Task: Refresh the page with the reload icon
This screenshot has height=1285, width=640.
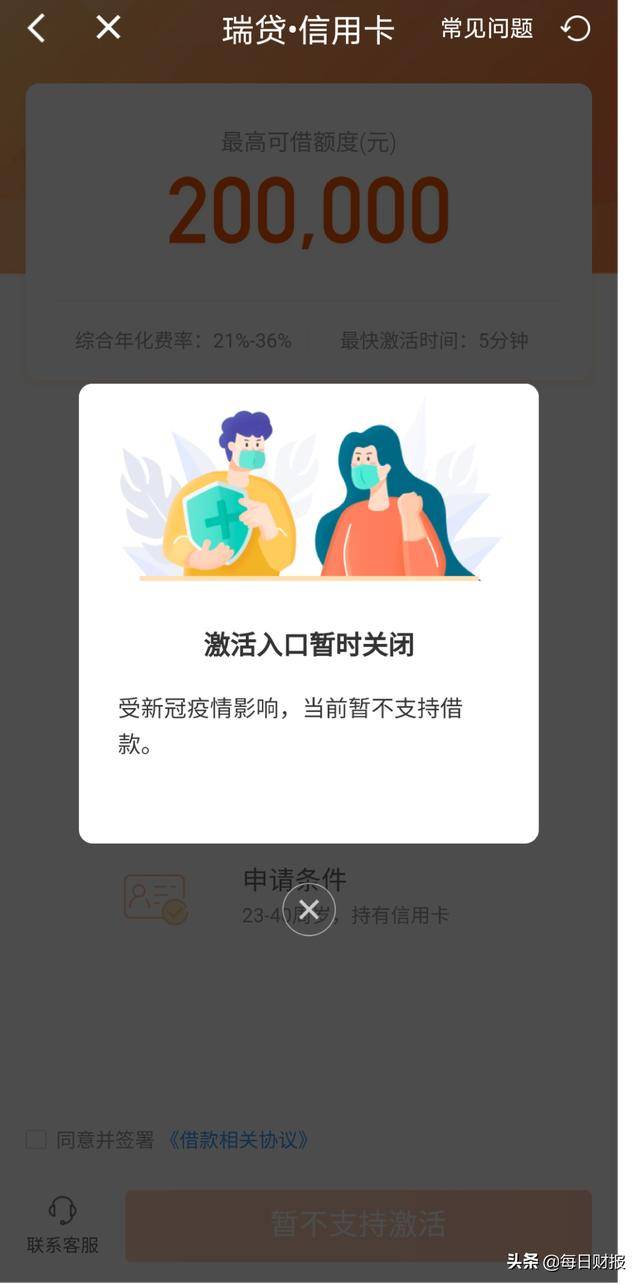Action: point(576,29)
